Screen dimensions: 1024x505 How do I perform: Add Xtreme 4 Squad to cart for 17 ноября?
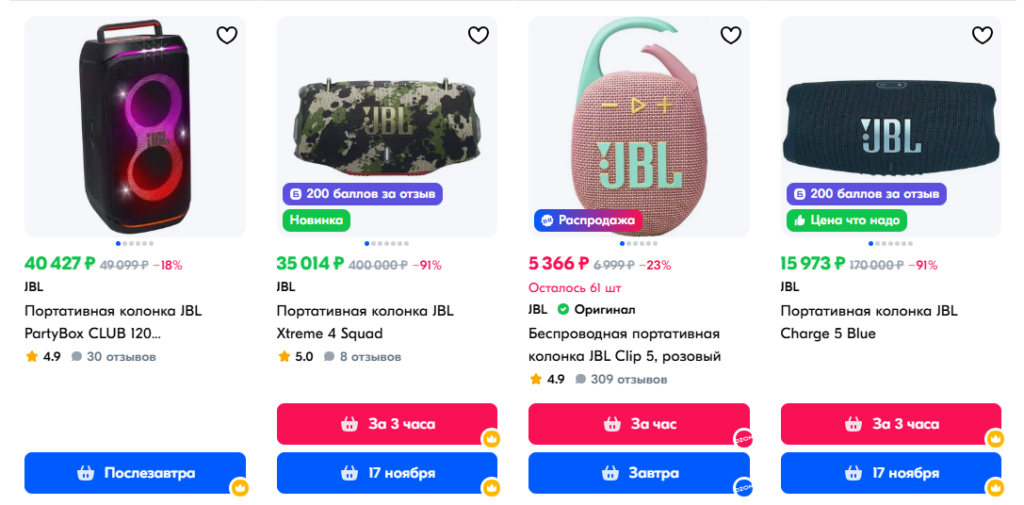[x=387, y=473]
